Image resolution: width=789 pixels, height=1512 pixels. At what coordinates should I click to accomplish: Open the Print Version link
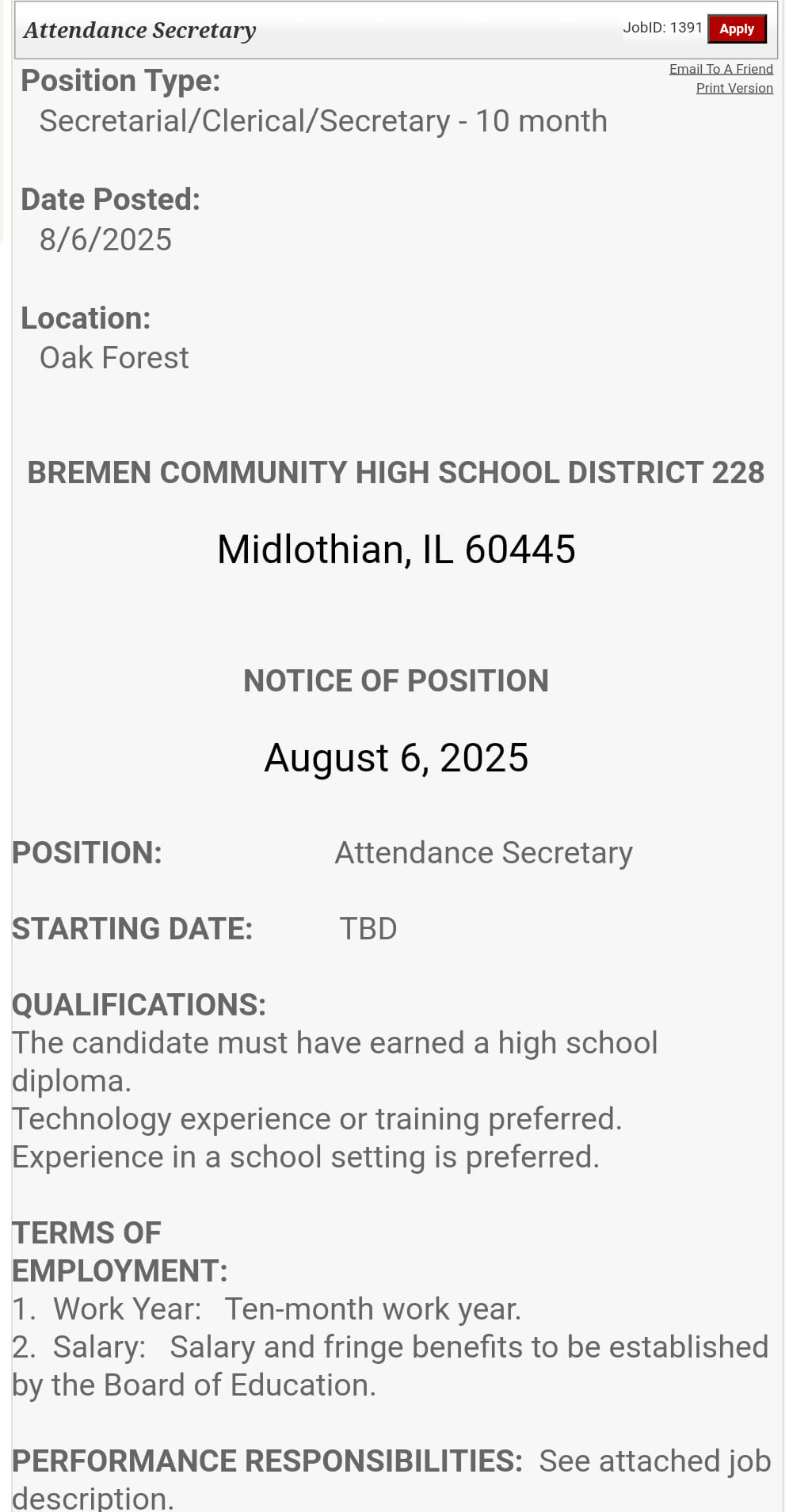coord(734,88)
